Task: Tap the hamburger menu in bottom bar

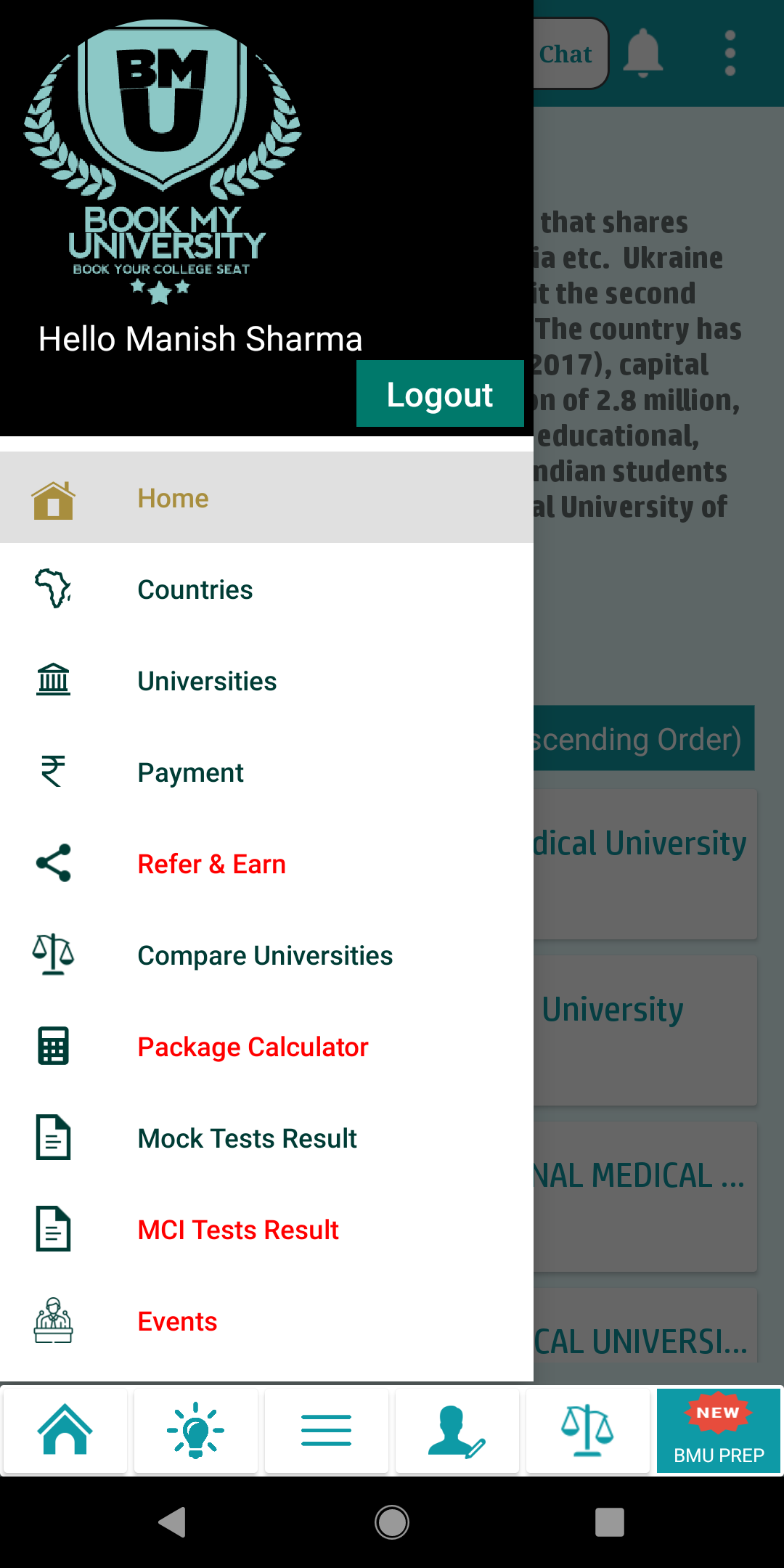Action: [x=327, y=1431]
